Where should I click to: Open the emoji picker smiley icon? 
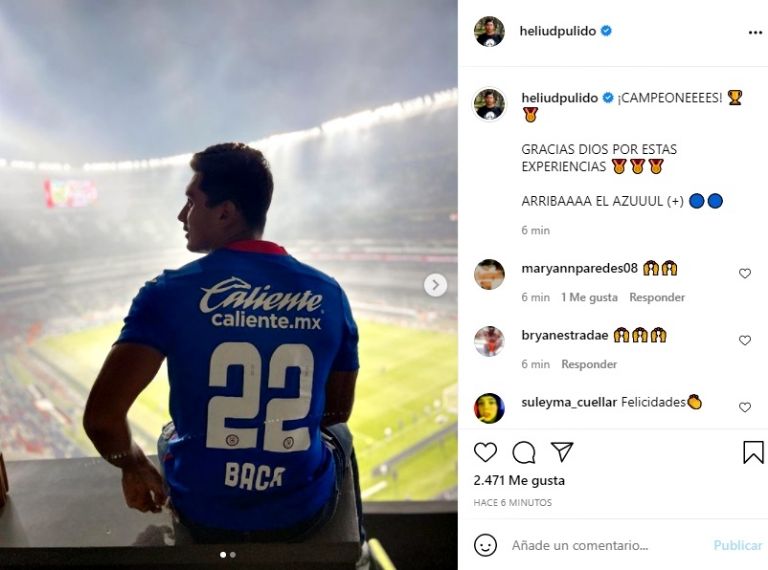pyautogui.click(x=485, y=545)
